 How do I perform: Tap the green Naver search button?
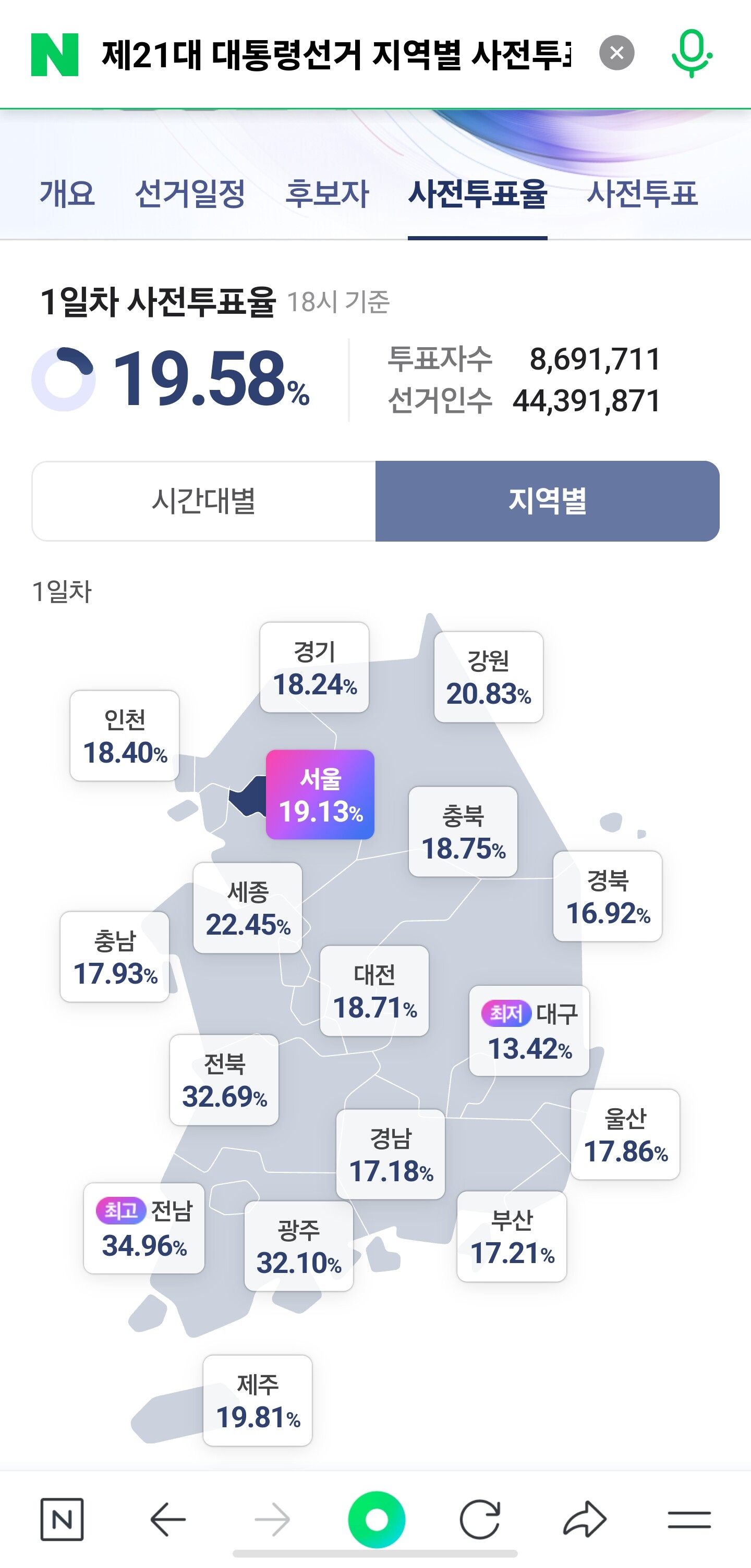[376, 1520]
